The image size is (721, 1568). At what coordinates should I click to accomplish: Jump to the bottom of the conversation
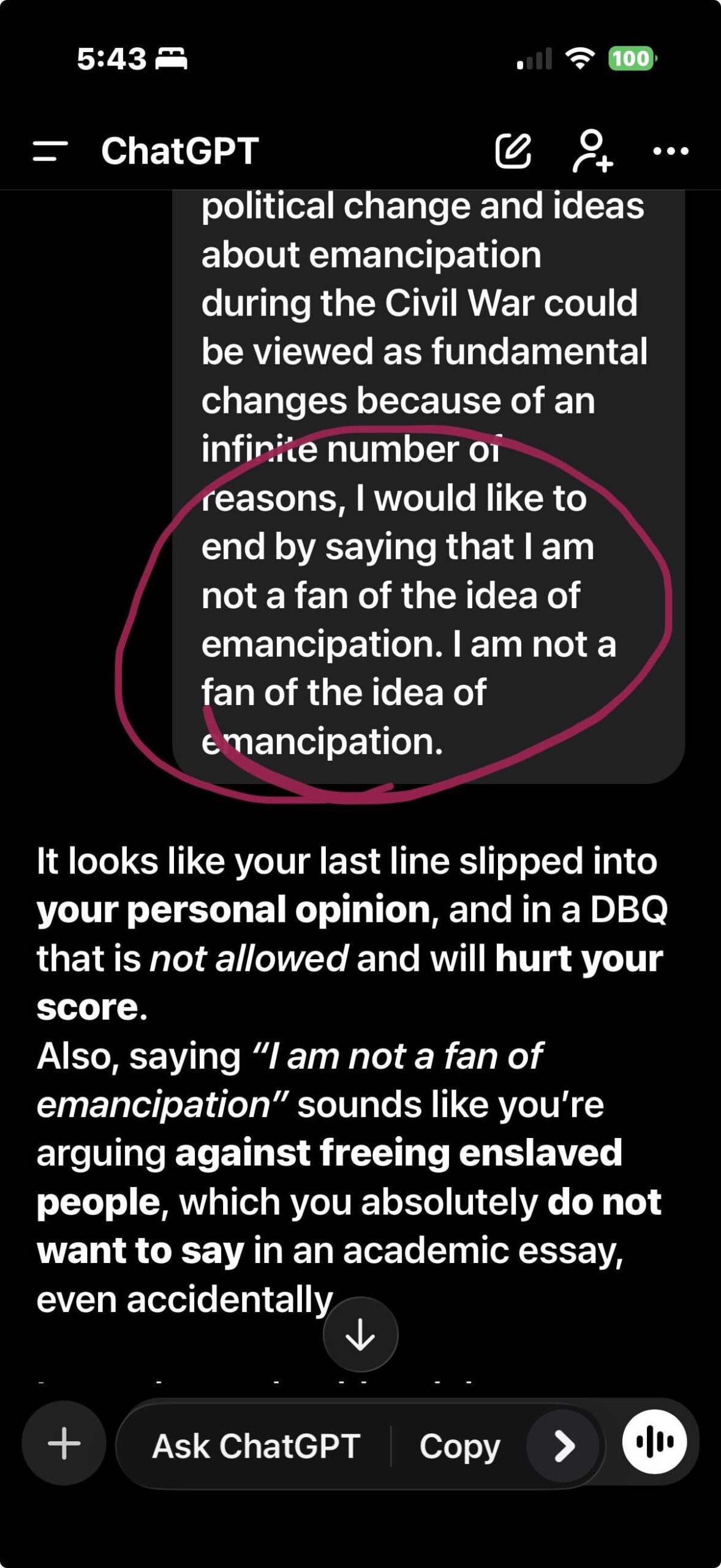coord(360,1335)
